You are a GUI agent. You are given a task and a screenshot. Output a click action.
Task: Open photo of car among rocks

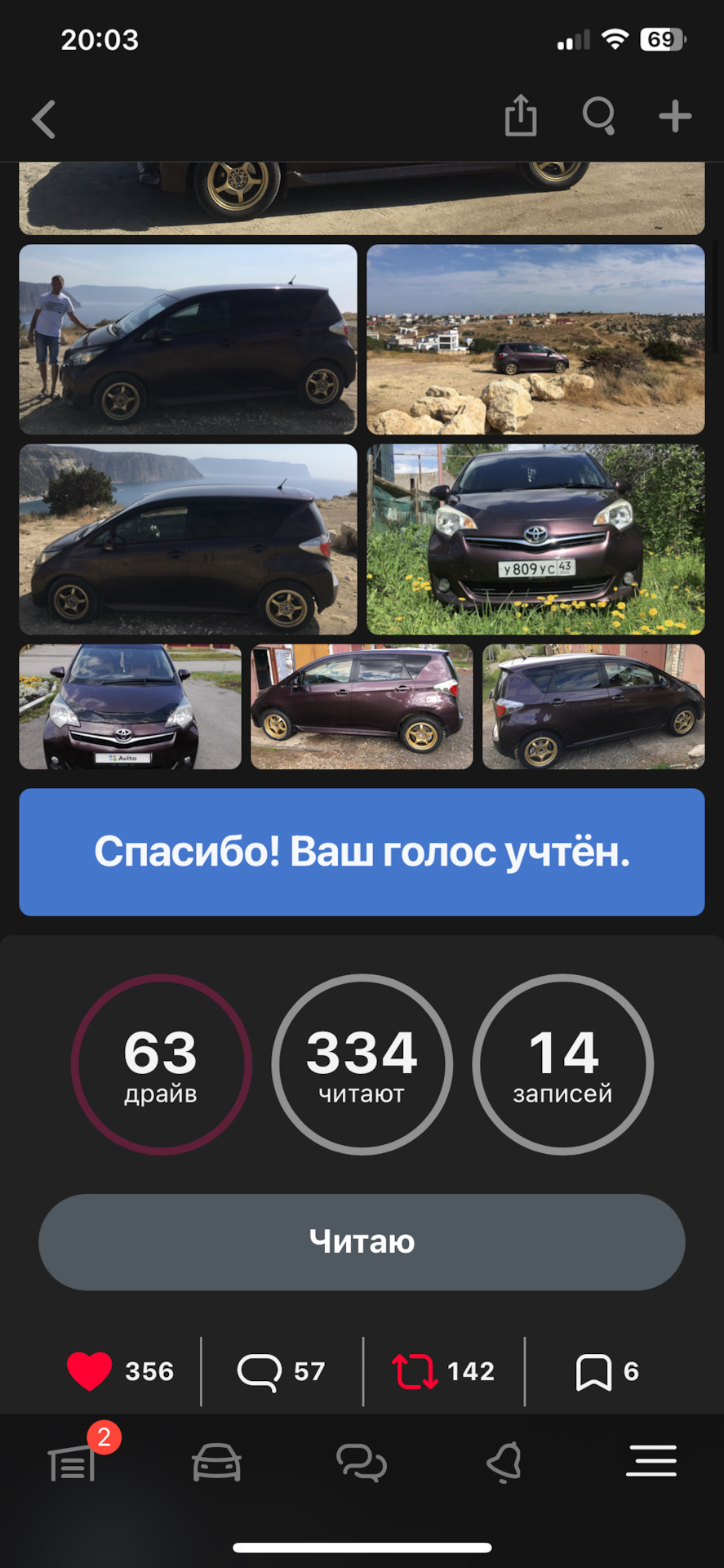click(535, 339)
